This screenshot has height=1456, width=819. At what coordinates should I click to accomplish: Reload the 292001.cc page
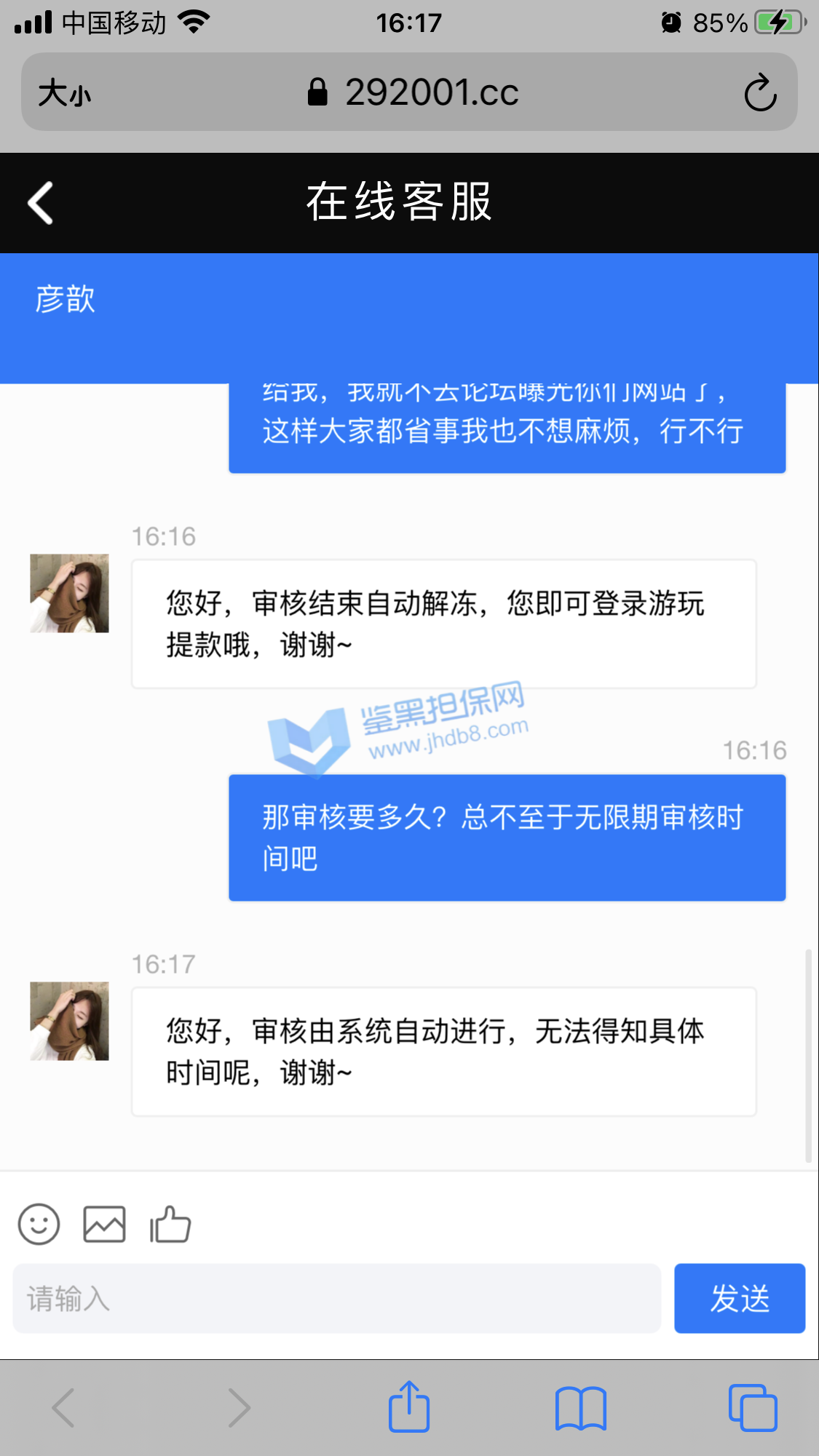[760, 92]
